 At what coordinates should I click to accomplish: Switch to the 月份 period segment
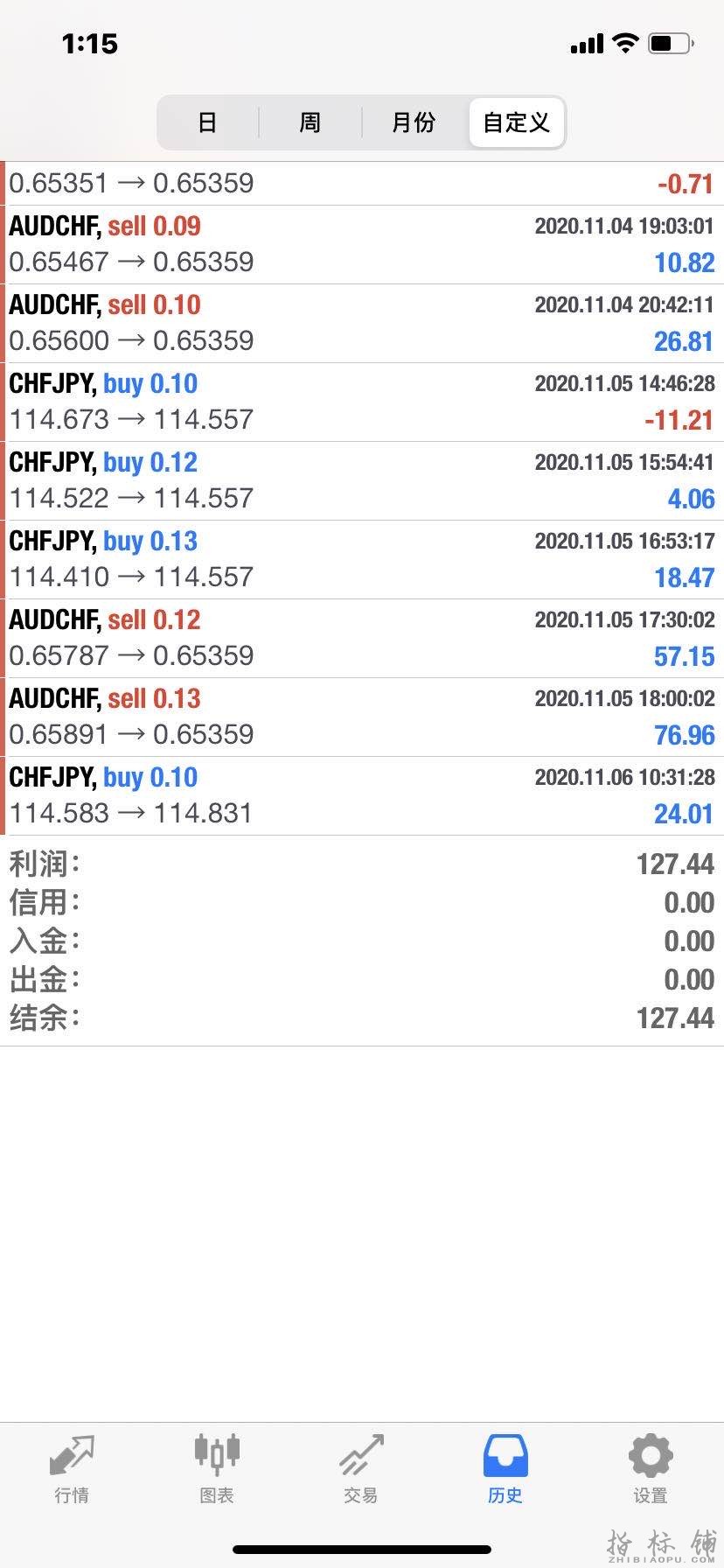coord(413,122)
